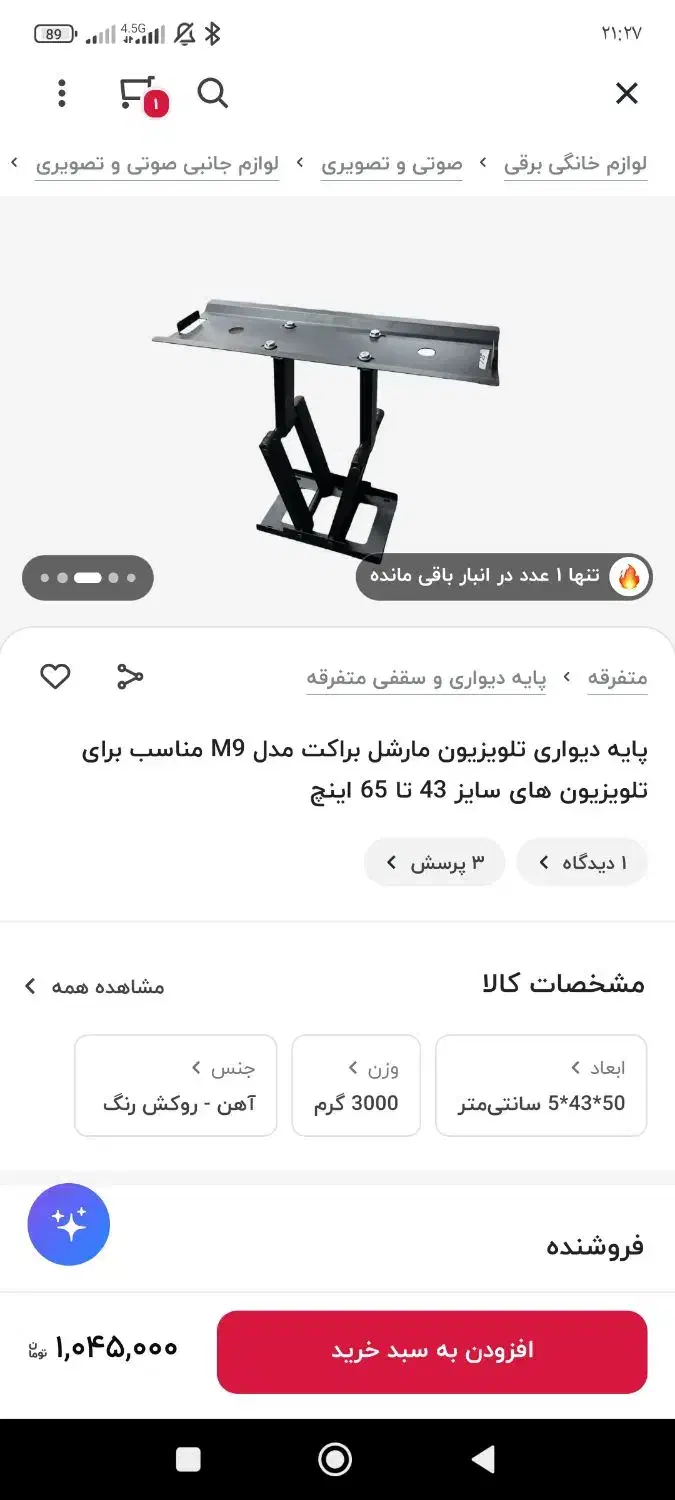
Task: Tap مشاهده همه for all specifications
Action: [x=94, y=986]
